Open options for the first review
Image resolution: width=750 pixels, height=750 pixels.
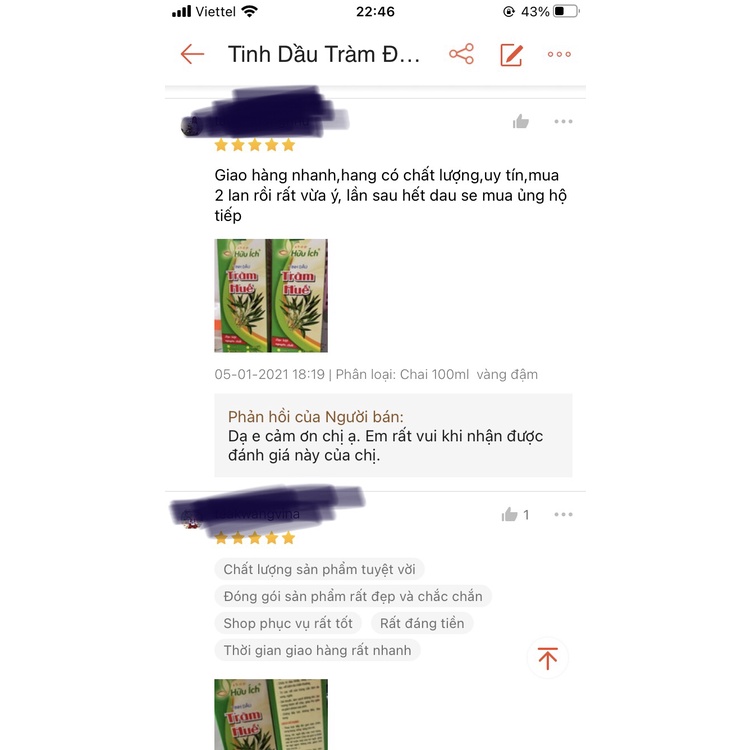tap(563, 122)
